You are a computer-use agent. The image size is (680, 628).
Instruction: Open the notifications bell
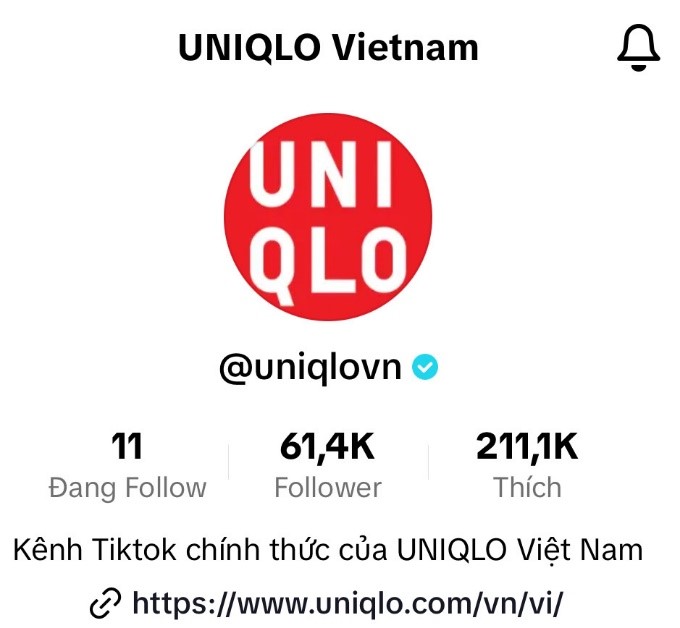638,47
